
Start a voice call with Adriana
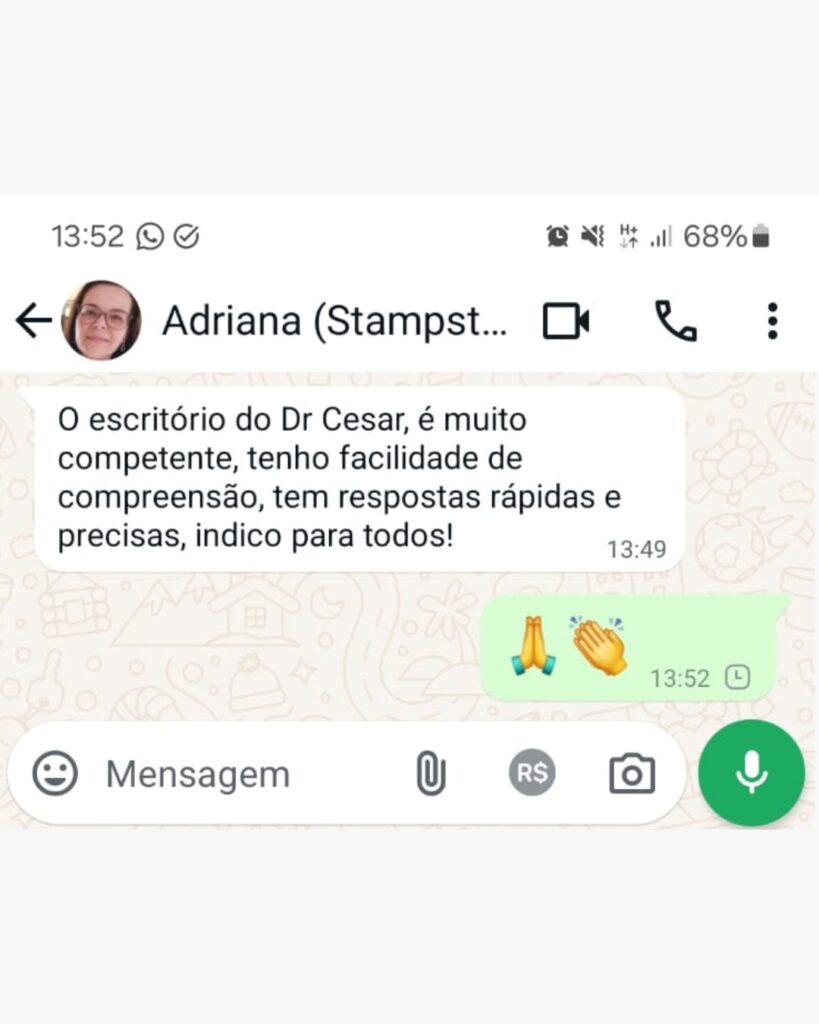tap(675, 320)
